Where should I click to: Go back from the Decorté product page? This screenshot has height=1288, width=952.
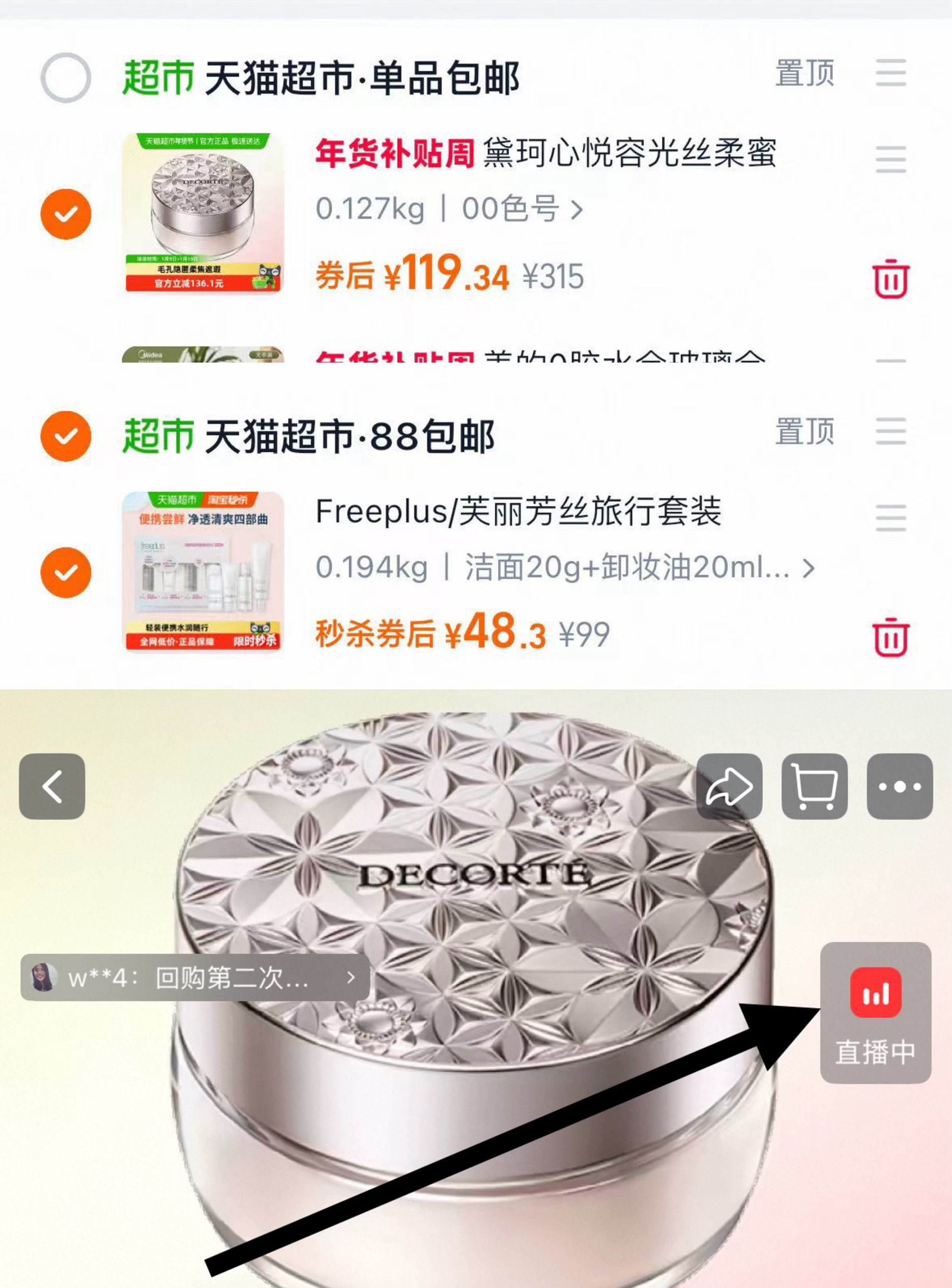coord(52,786)
